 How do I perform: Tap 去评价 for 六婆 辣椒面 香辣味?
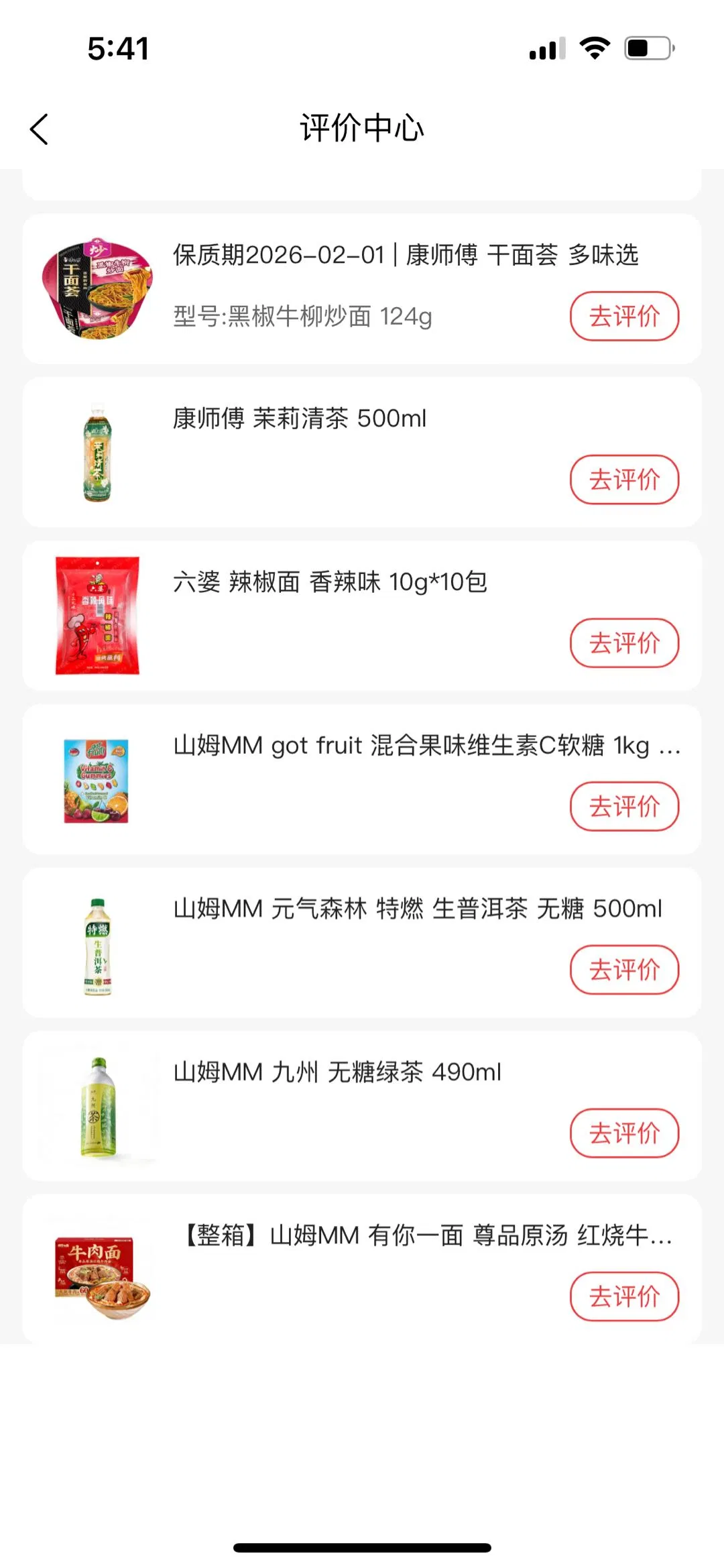click(624, 643)
